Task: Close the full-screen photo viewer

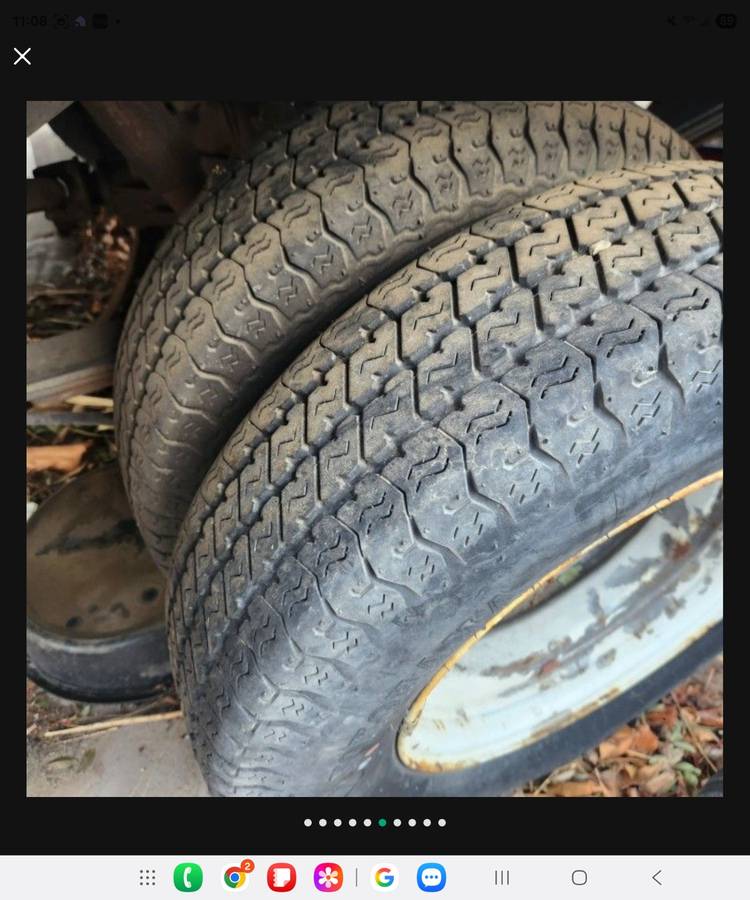Action: (22, 57)
